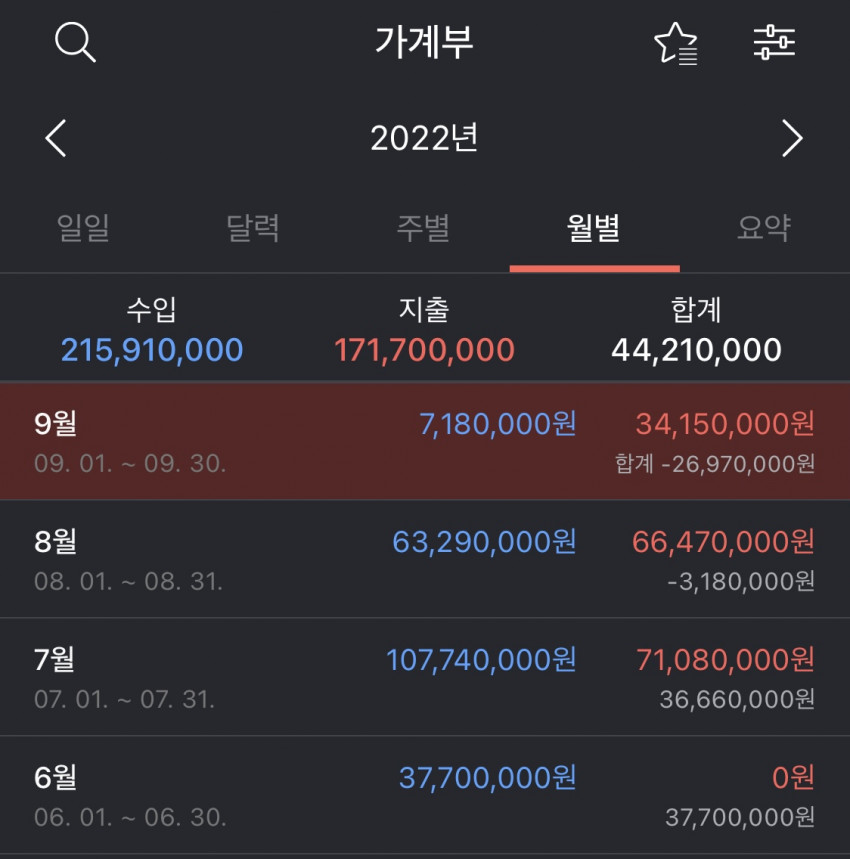
Task: Open the filter sliders icon
Action: (x=774, y=42)
